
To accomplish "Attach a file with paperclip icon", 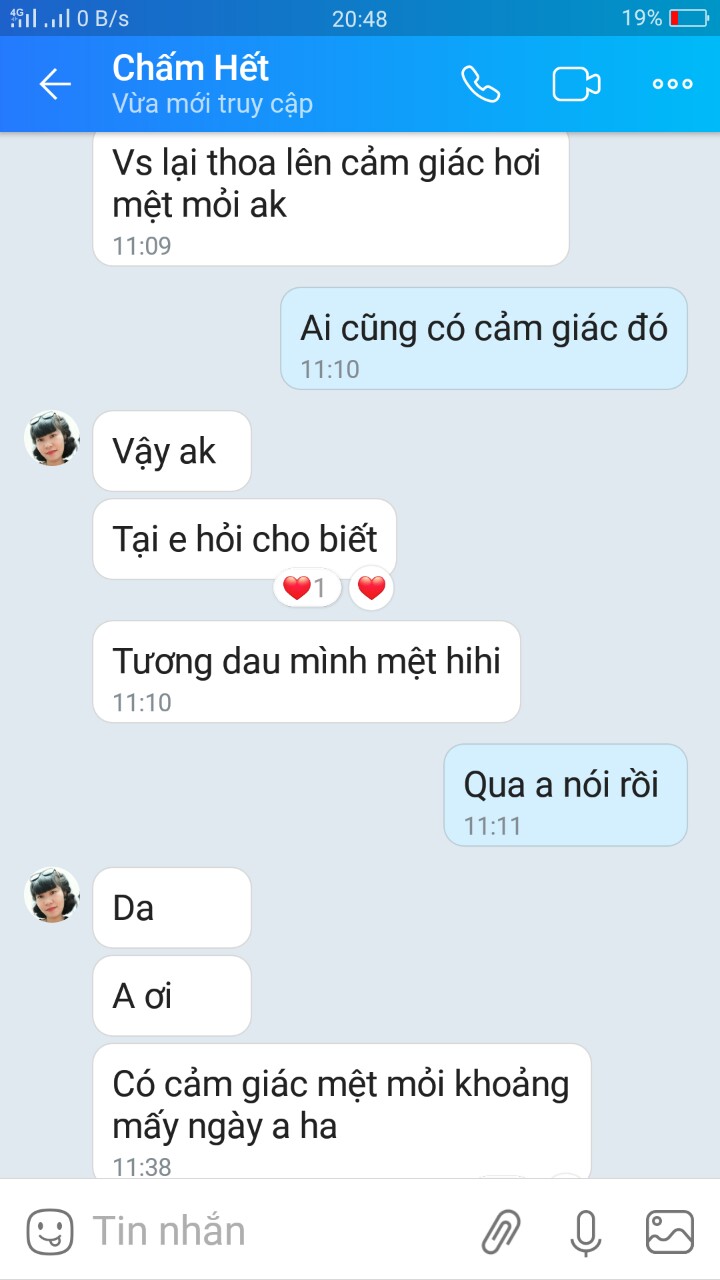I will click(x=501, y=1231).
